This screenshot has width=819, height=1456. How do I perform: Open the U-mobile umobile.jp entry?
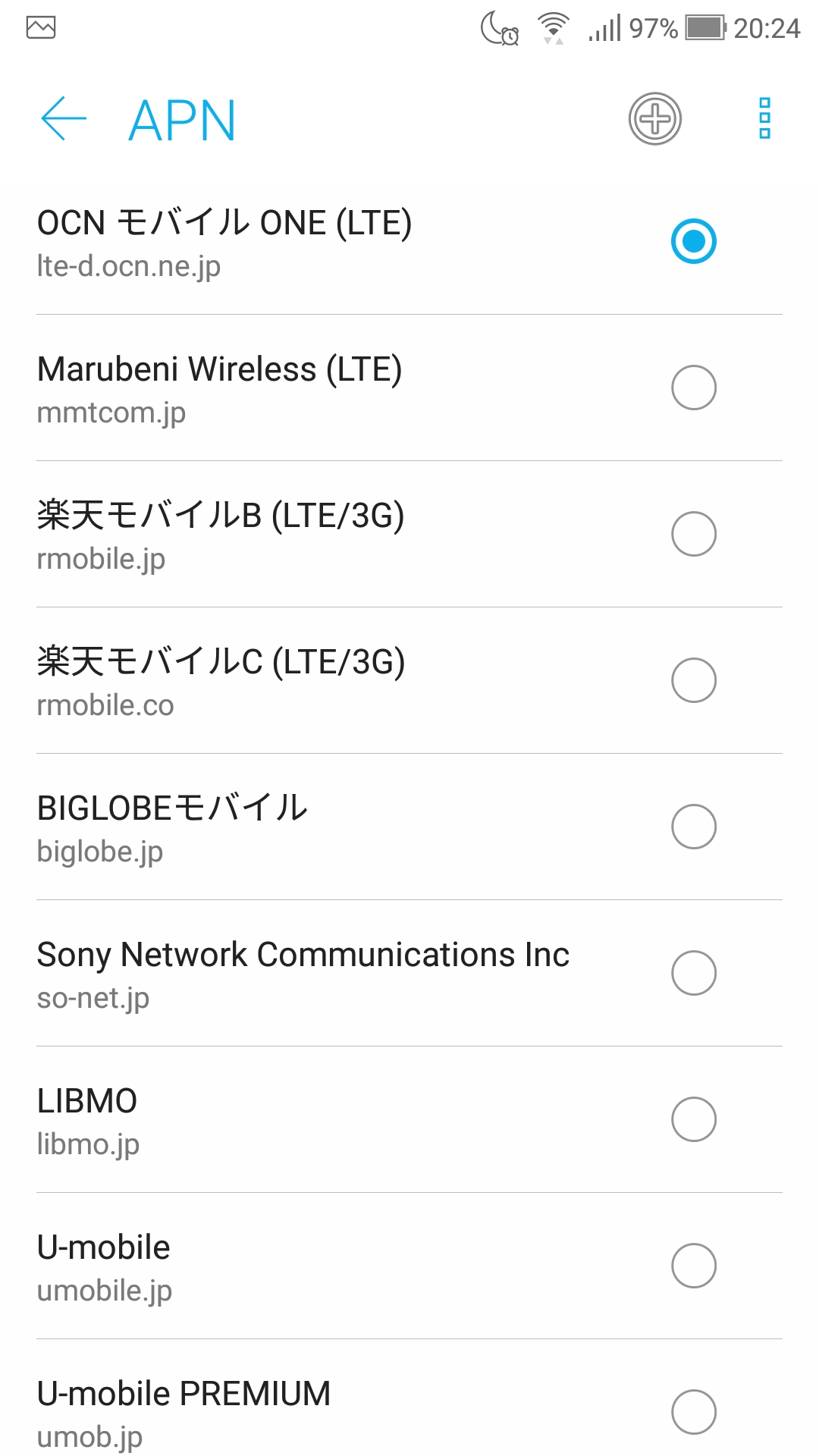click(x=303, y=1266)
